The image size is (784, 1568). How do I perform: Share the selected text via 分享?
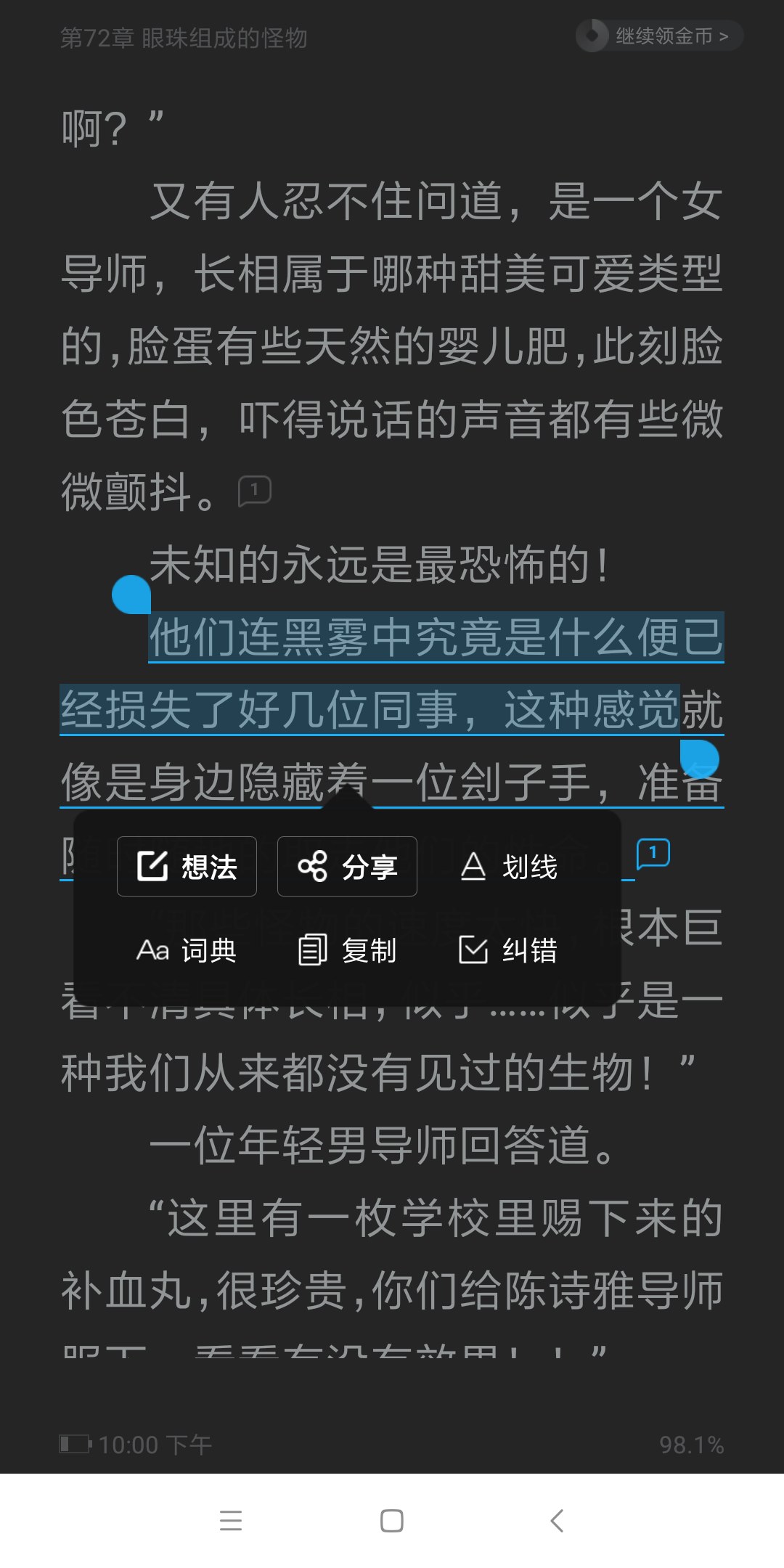[347, 867]
